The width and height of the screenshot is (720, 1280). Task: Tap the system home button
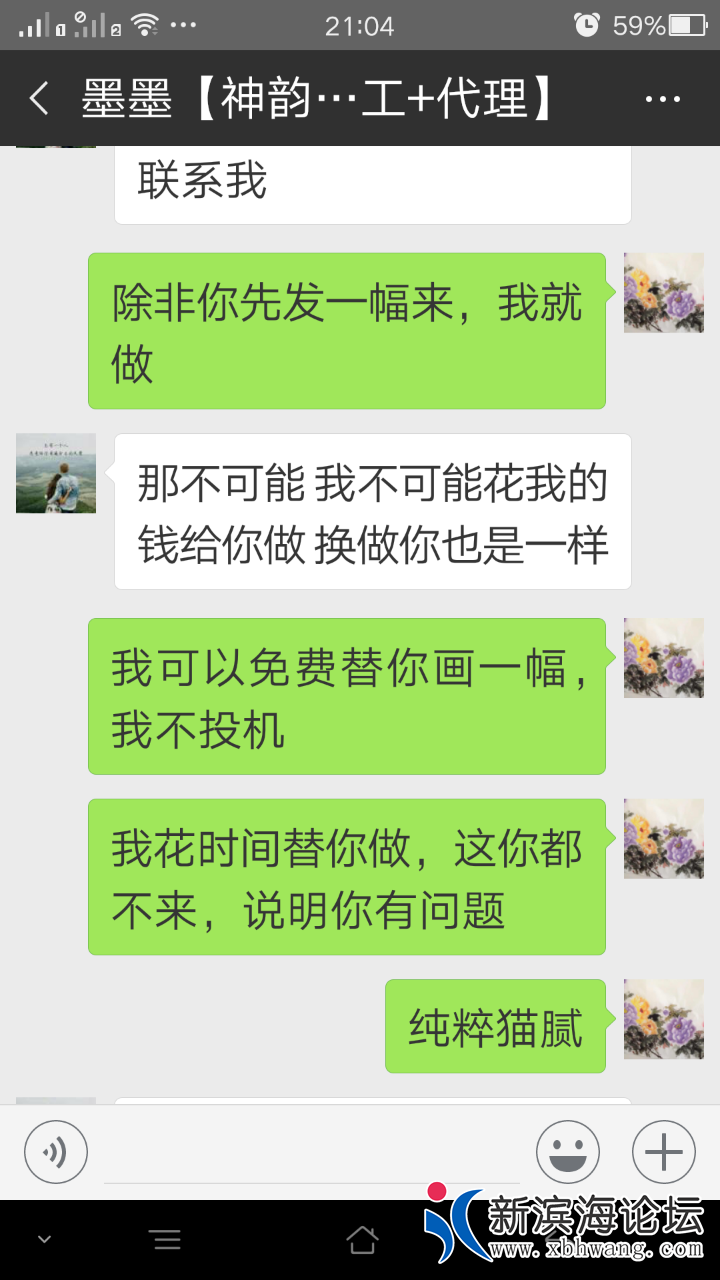(x=362, y=1241)
